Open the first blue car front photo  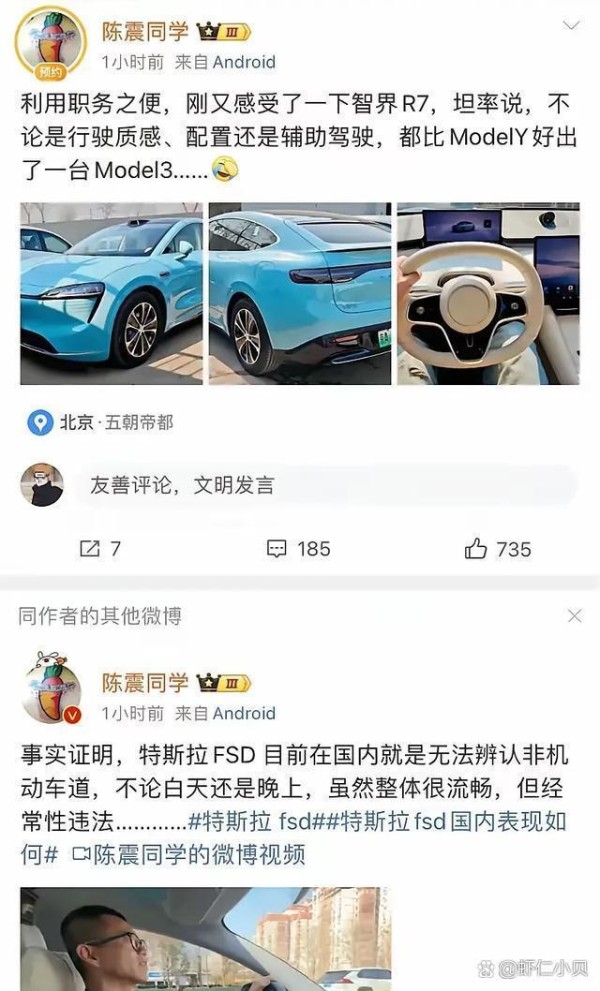click(111, 293)
